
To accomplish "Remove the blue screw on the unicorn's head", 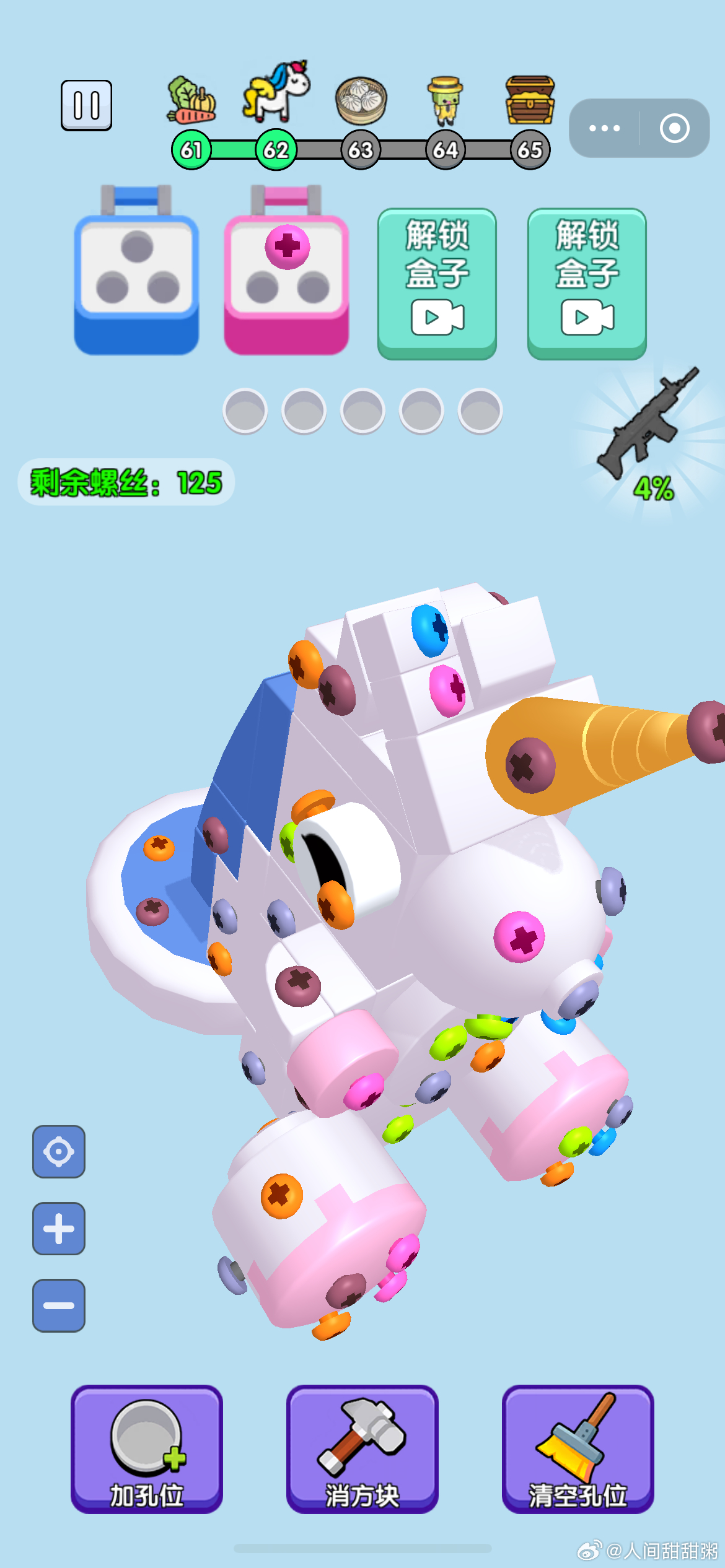I will (x=431, y=630).
